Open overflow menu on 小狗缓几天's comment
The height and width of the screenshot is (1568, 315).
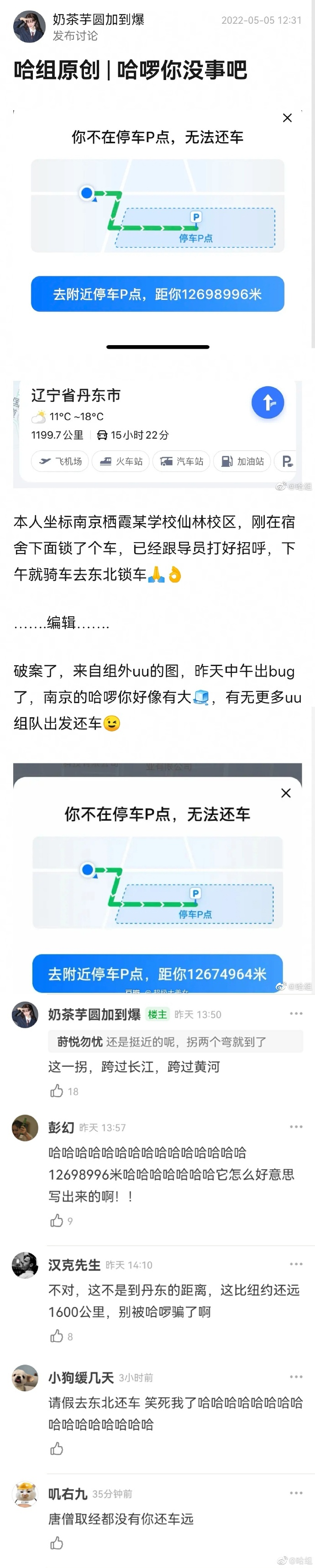(x=295, y=1377)
